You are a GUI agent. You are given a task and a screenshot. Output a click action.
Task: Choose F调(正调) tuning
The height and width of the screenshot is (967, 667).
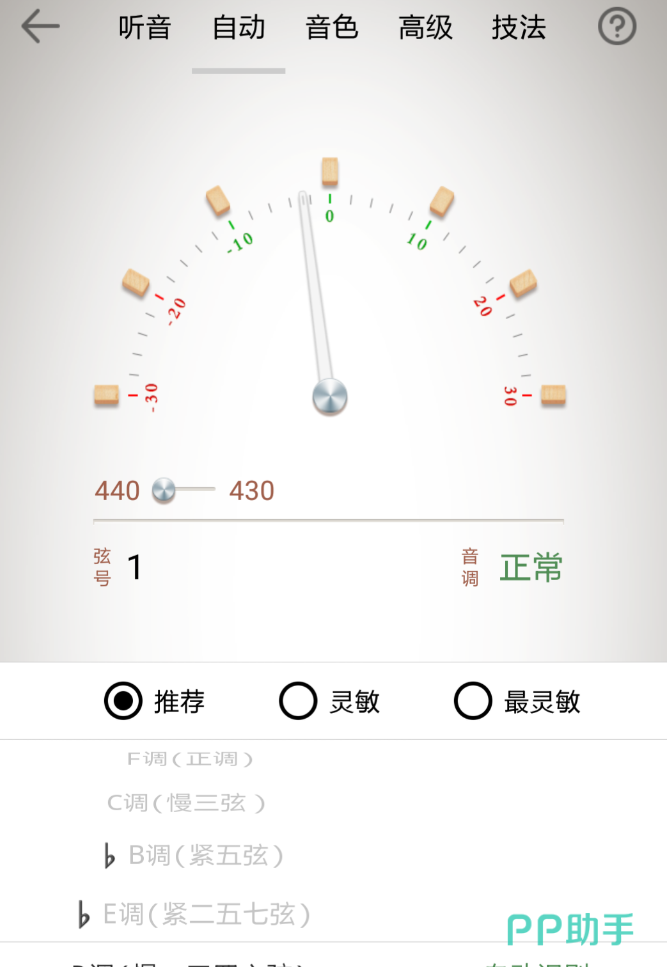point(190,759)
